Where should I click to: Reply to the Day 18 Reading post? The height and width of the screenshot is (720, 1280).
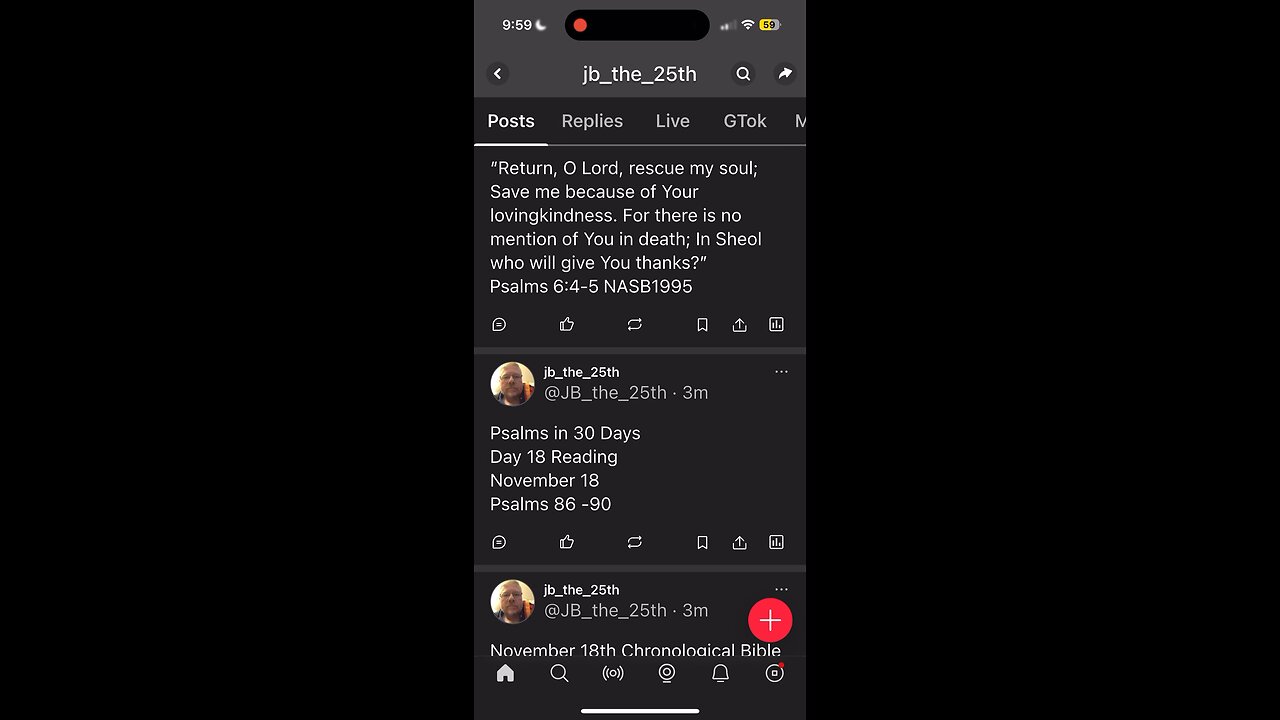click(499, 542)
